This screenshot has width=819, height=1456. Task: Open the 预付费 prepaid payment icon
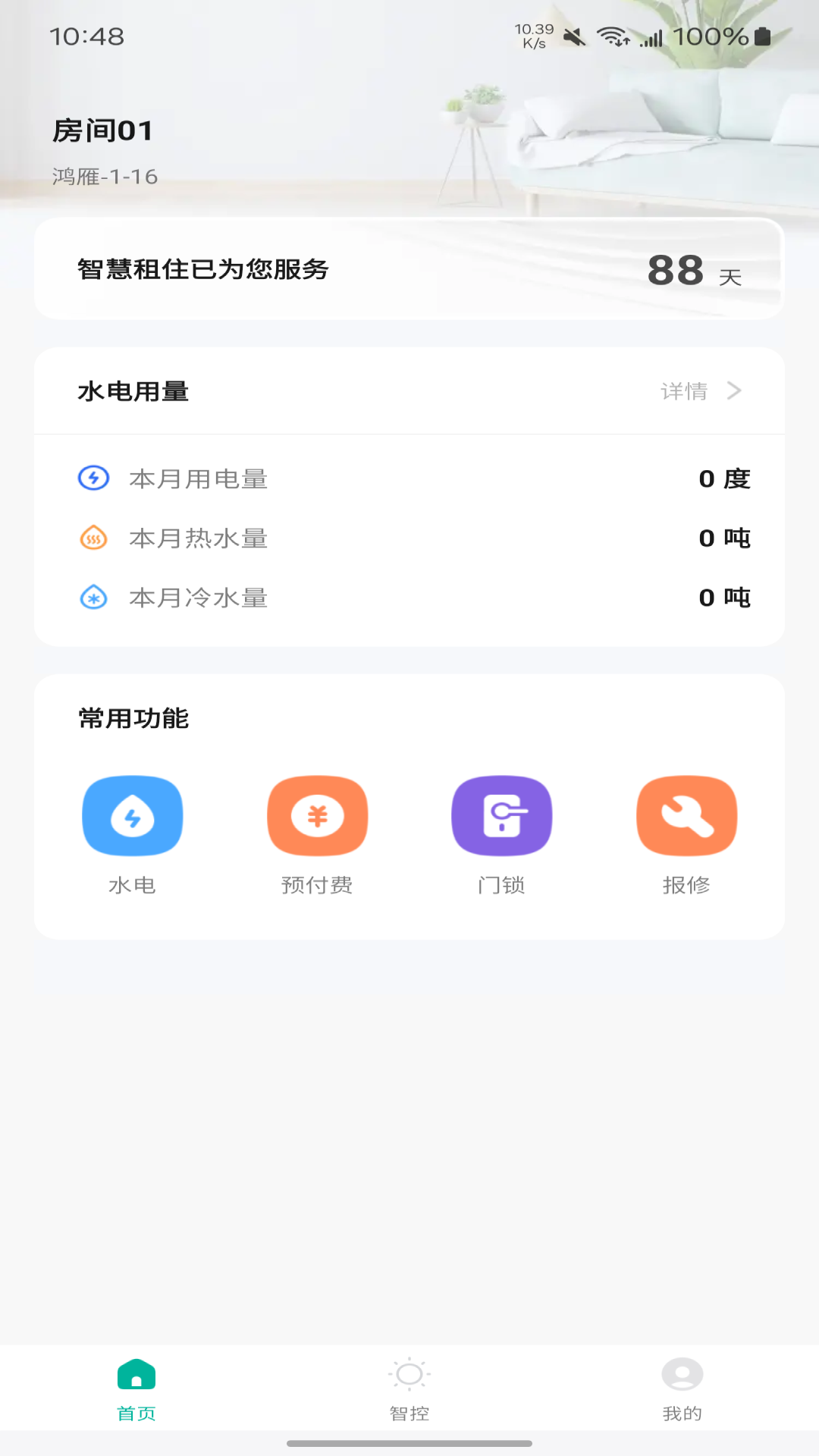coord(317,816)
